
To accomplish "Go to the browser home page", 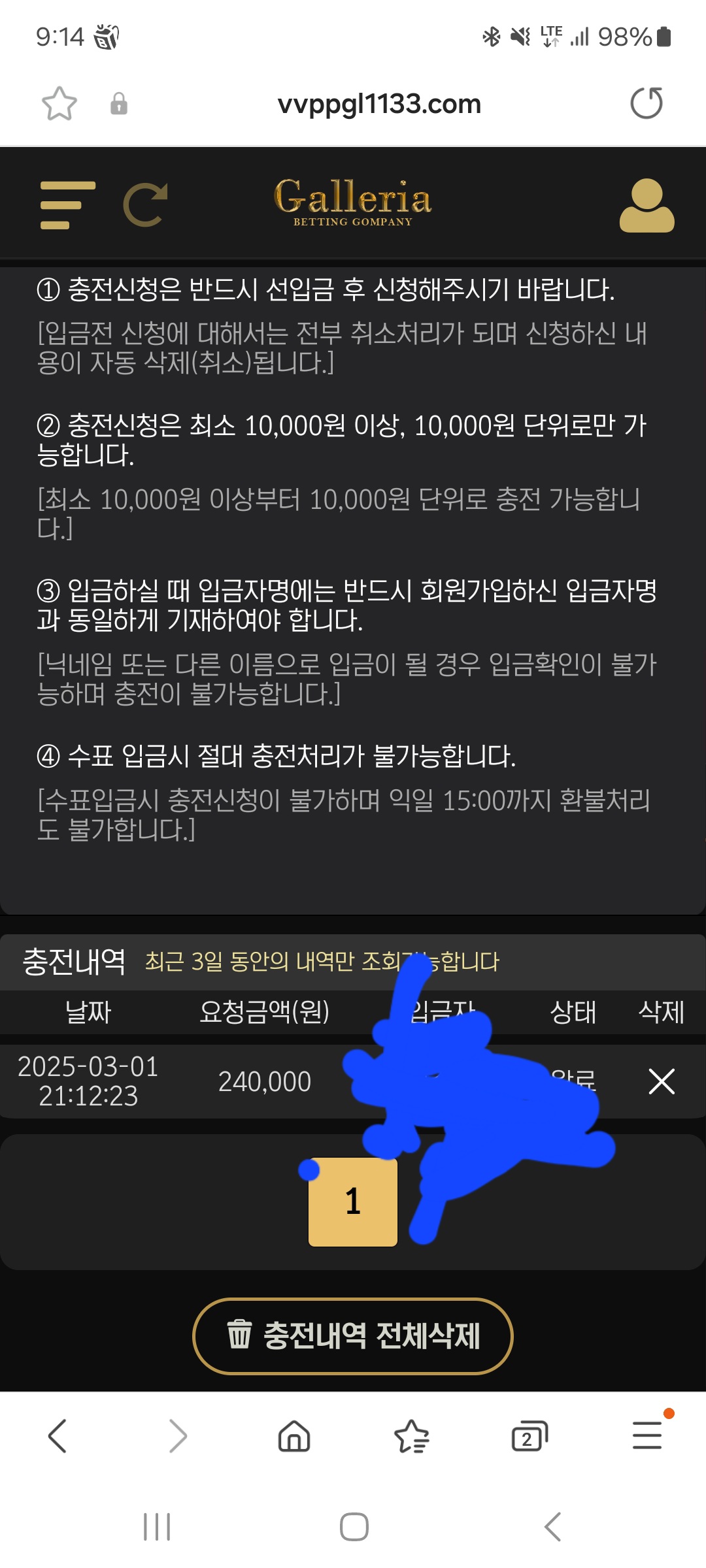I will tap(294, 1436).
